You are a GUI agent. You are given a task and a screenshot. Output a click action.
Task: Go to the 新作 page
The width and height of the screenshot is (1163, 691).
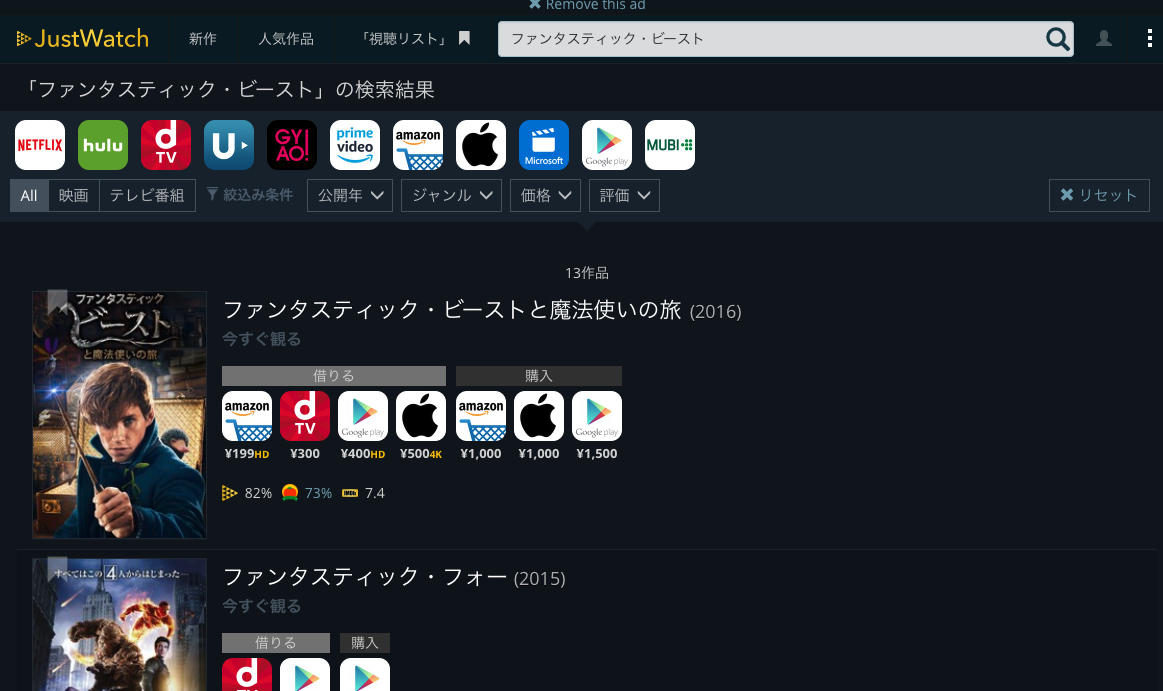(202, 39)
